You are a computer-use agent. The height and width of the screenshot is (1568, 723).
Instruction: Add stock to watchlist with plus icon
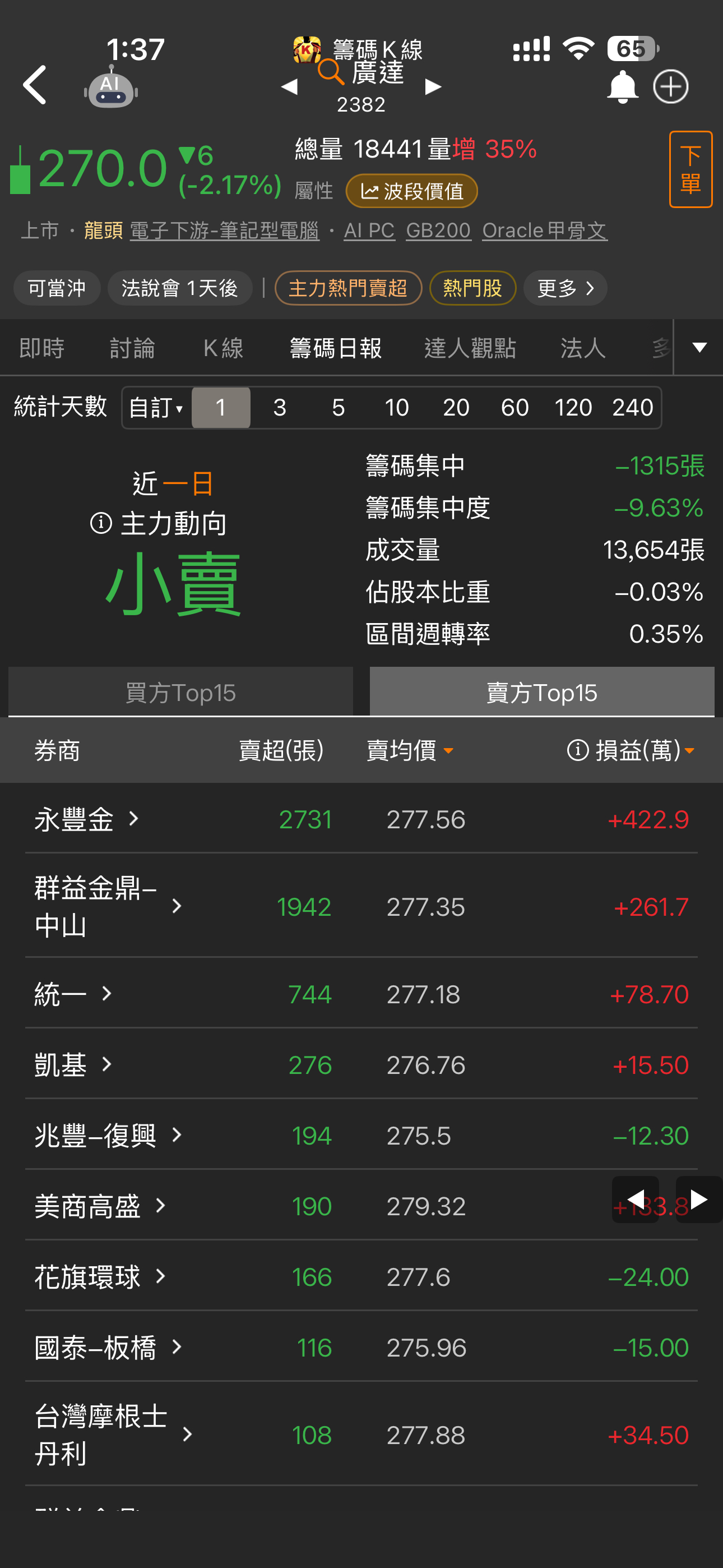pyautogui.click(x=670, y=87)
